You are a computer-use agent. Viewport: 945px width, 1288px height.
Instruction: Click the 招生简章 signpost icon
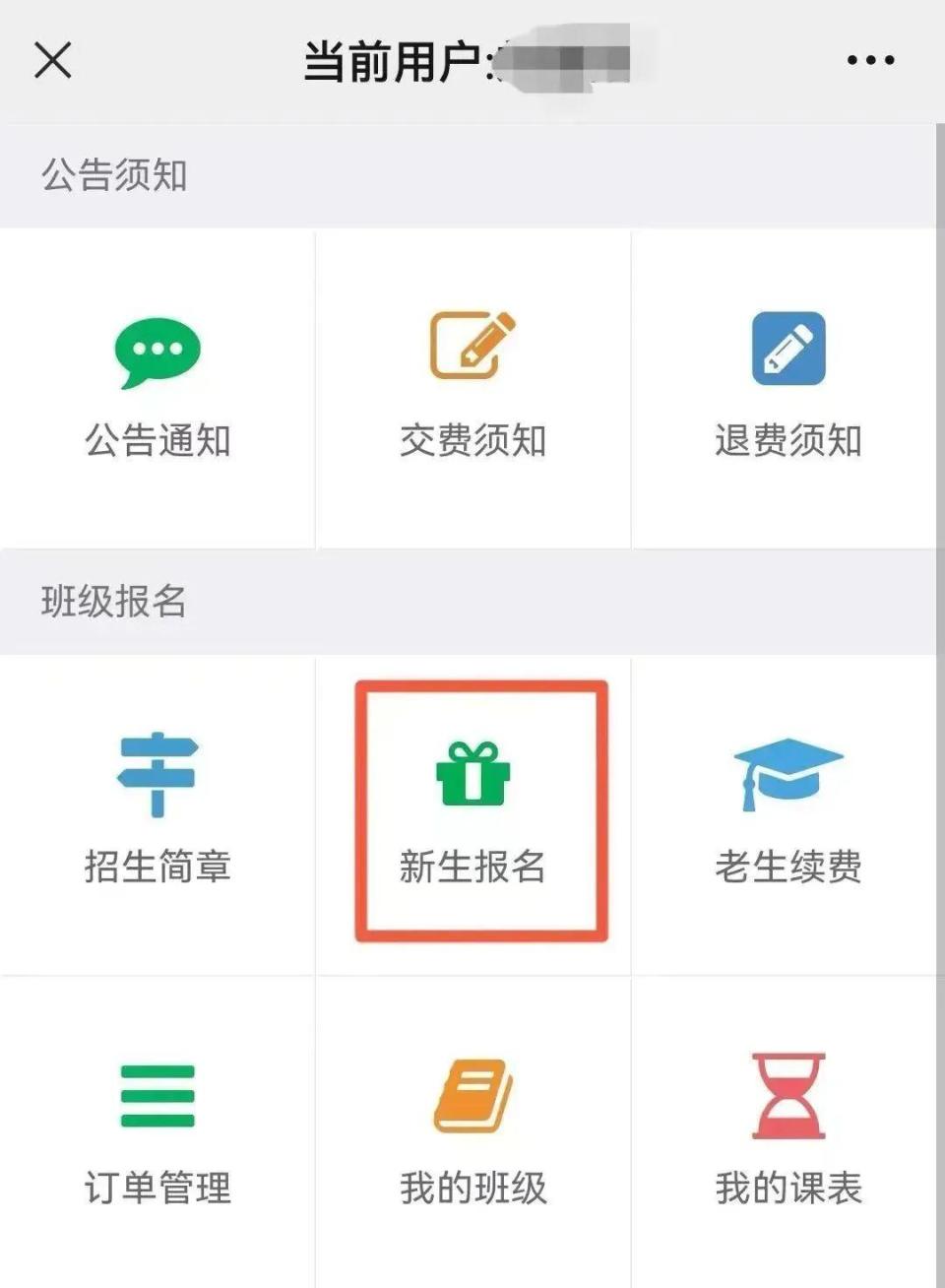[x=157, y=776]
